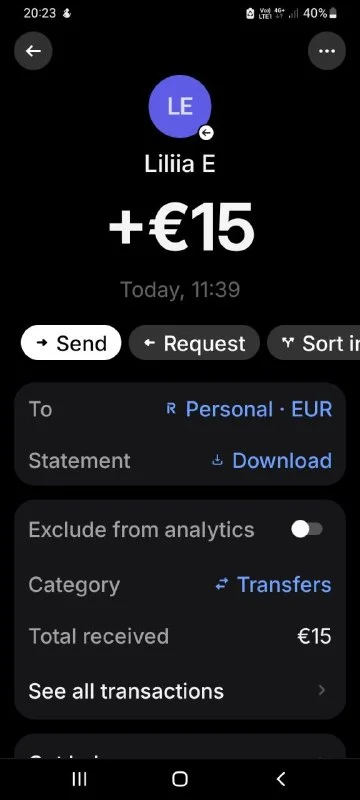Image resolution: width=360 pixels, height=800 pixels.
Task: Open Liliia E's LE avatar
Action: tap(180, 107)
